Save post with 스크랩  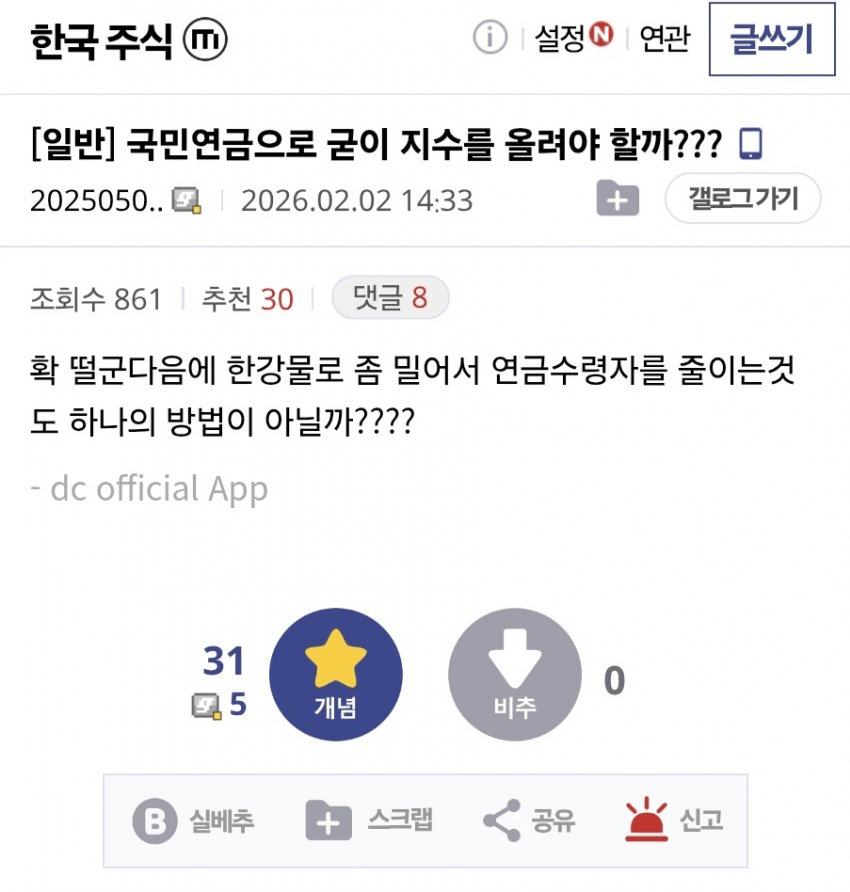click(369, 821)
